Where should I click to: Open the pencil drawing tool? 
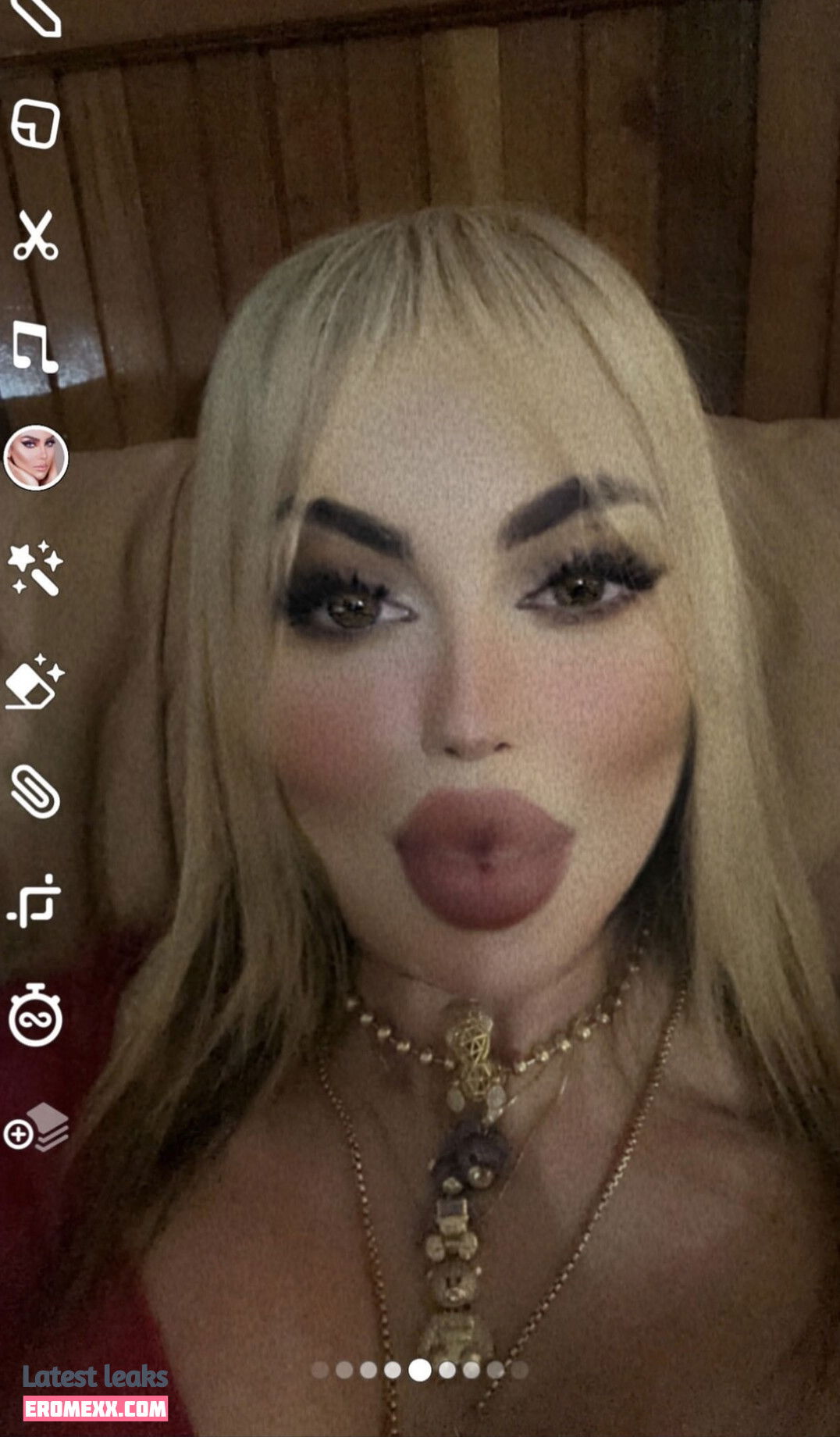pos(37,16)
